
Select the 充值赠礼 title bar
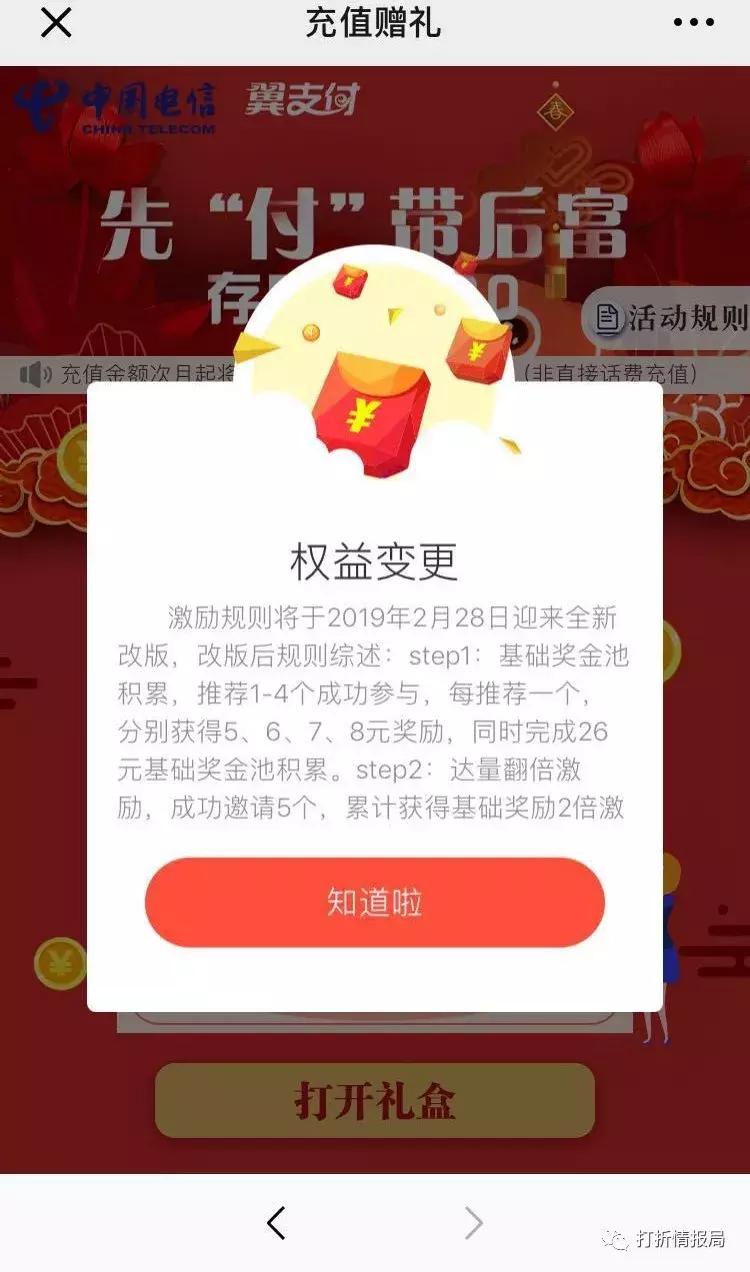coord(374,25)
